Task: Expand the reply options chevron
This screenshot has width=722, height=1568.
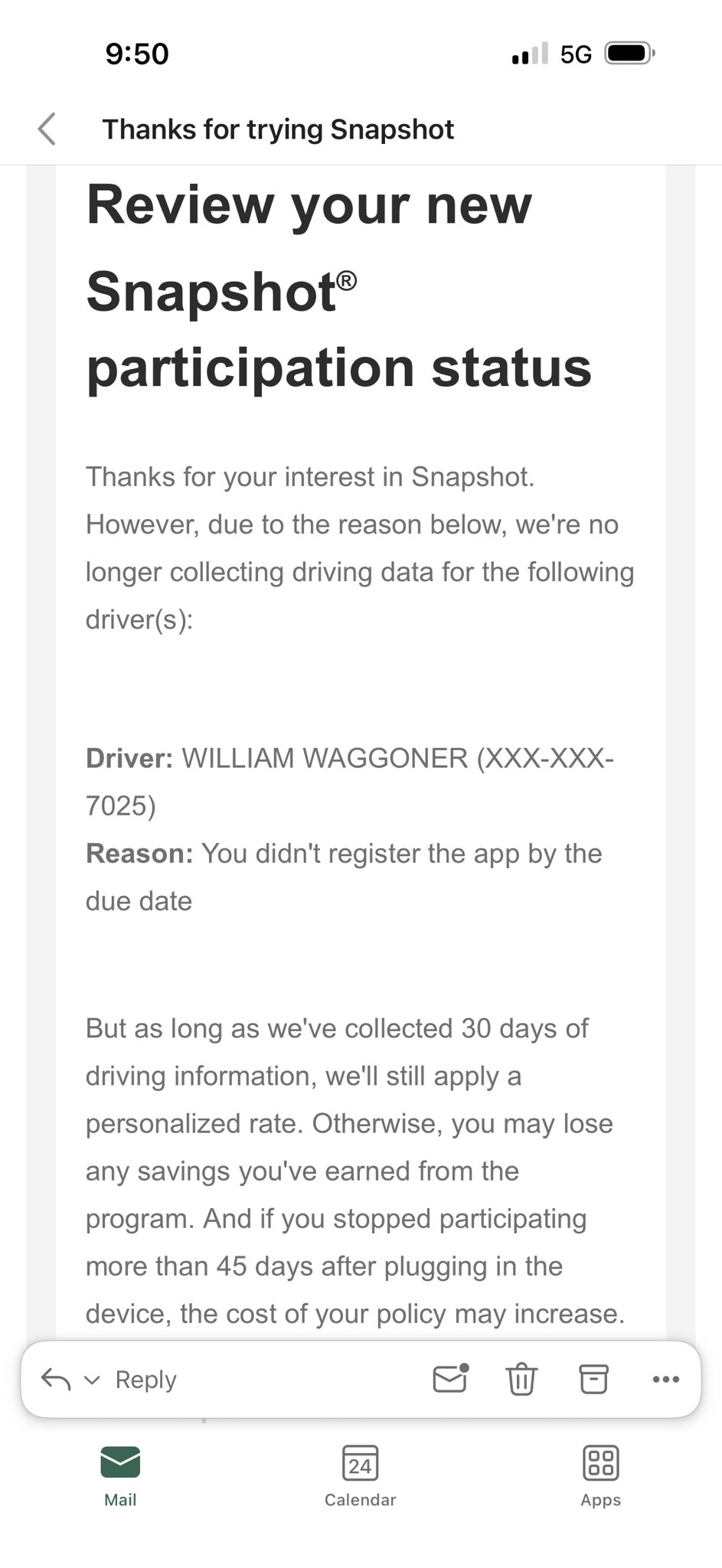Action: (92, 1380)
